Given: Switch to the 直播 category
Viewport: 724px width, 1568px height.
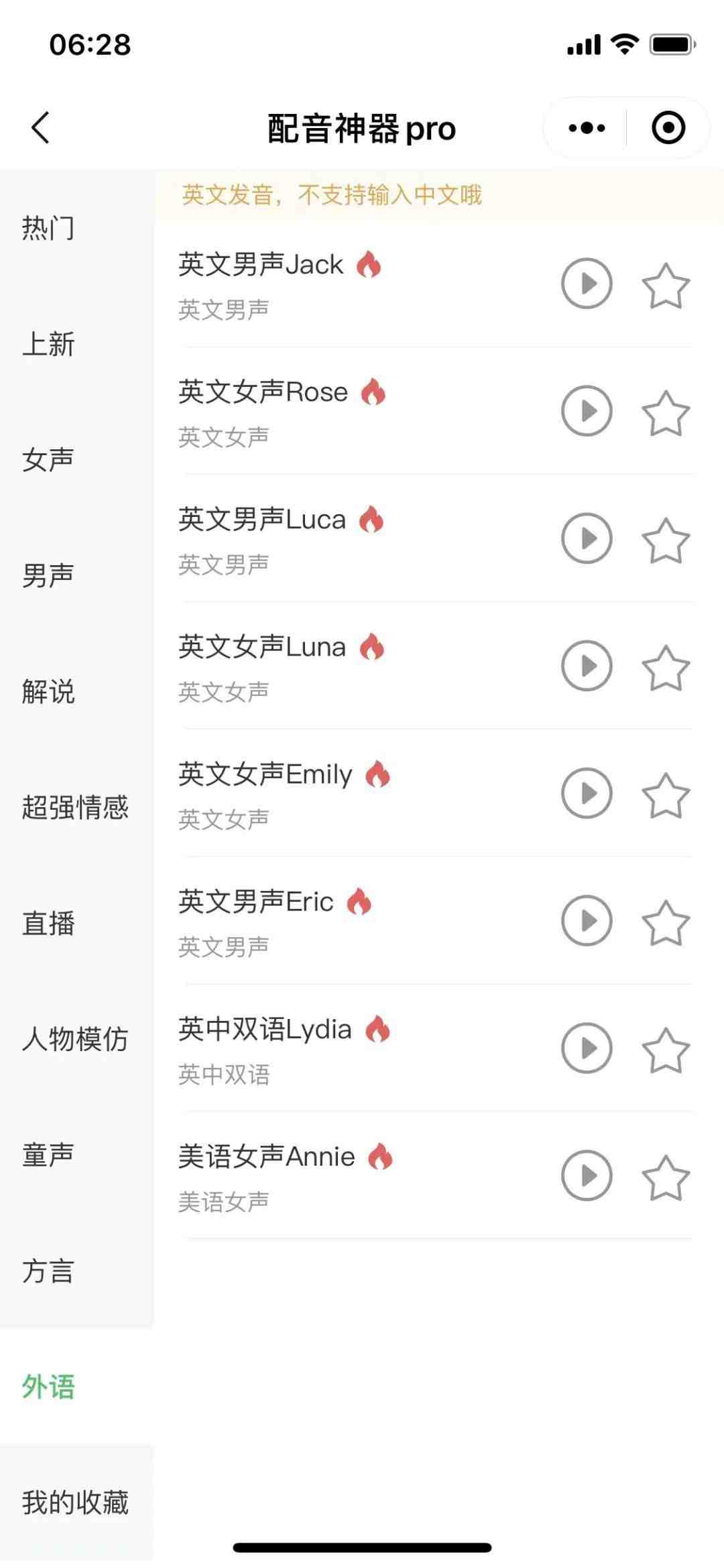Looking at the screenshot, I should point(48,923).
